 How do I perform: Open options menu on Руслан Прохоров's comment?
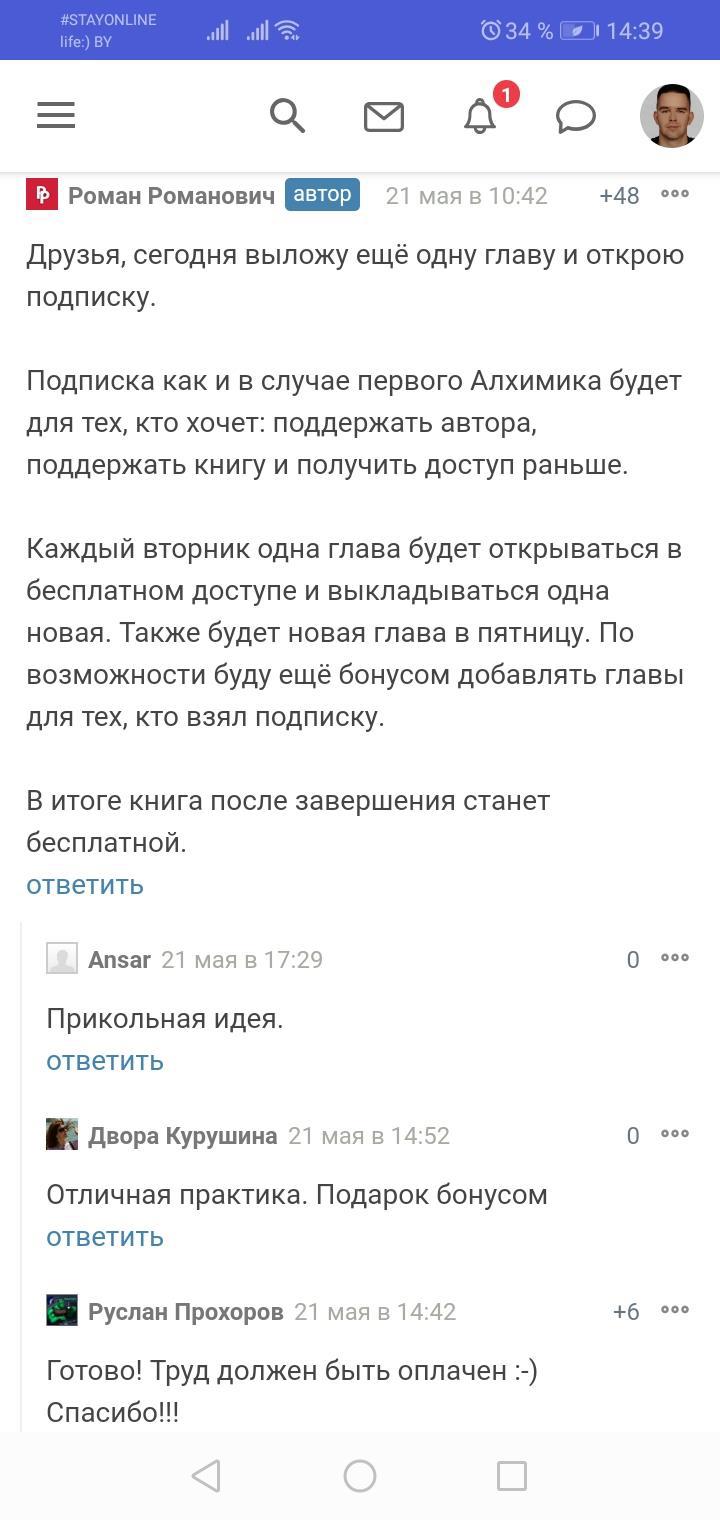coord(675,1310)
